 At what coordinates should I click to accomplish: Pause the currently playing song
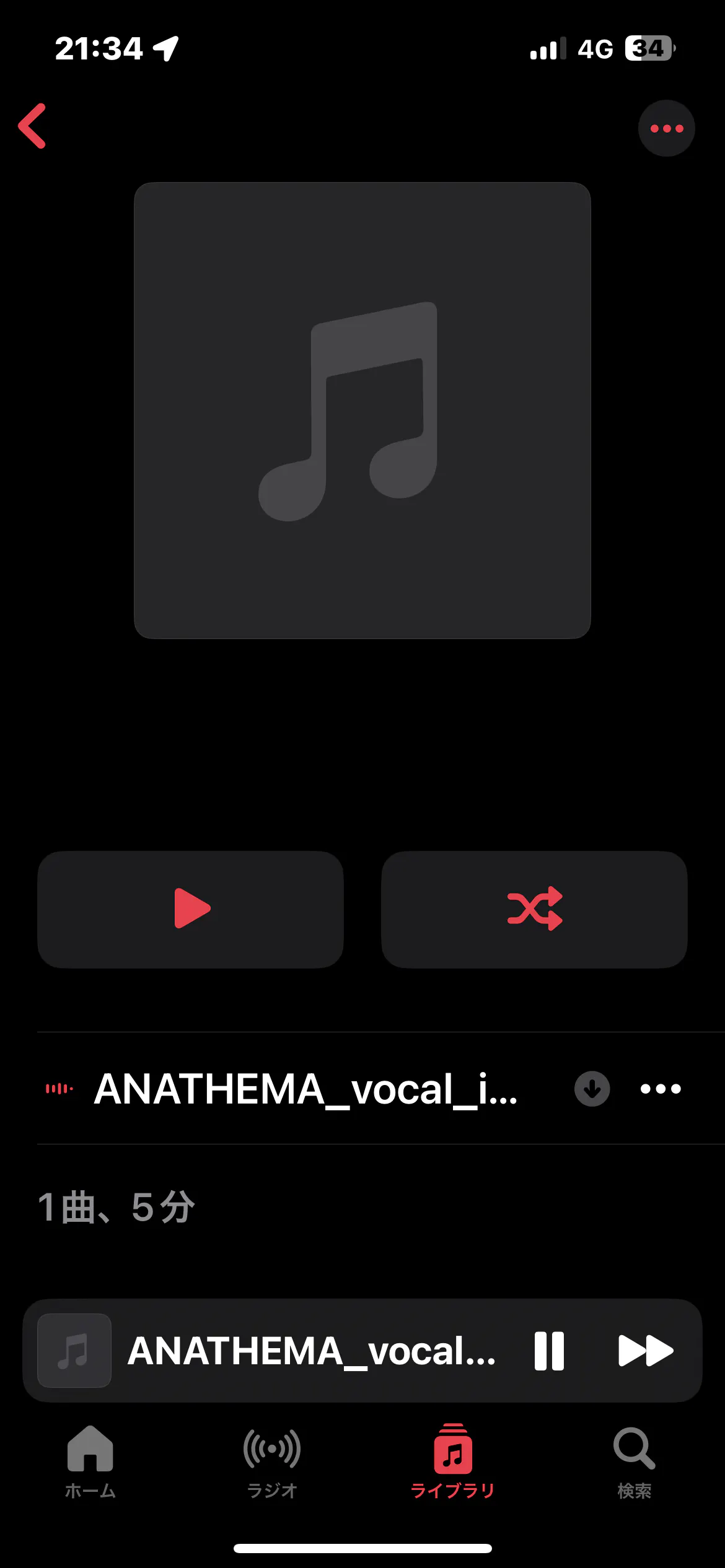pos(549,1351)
